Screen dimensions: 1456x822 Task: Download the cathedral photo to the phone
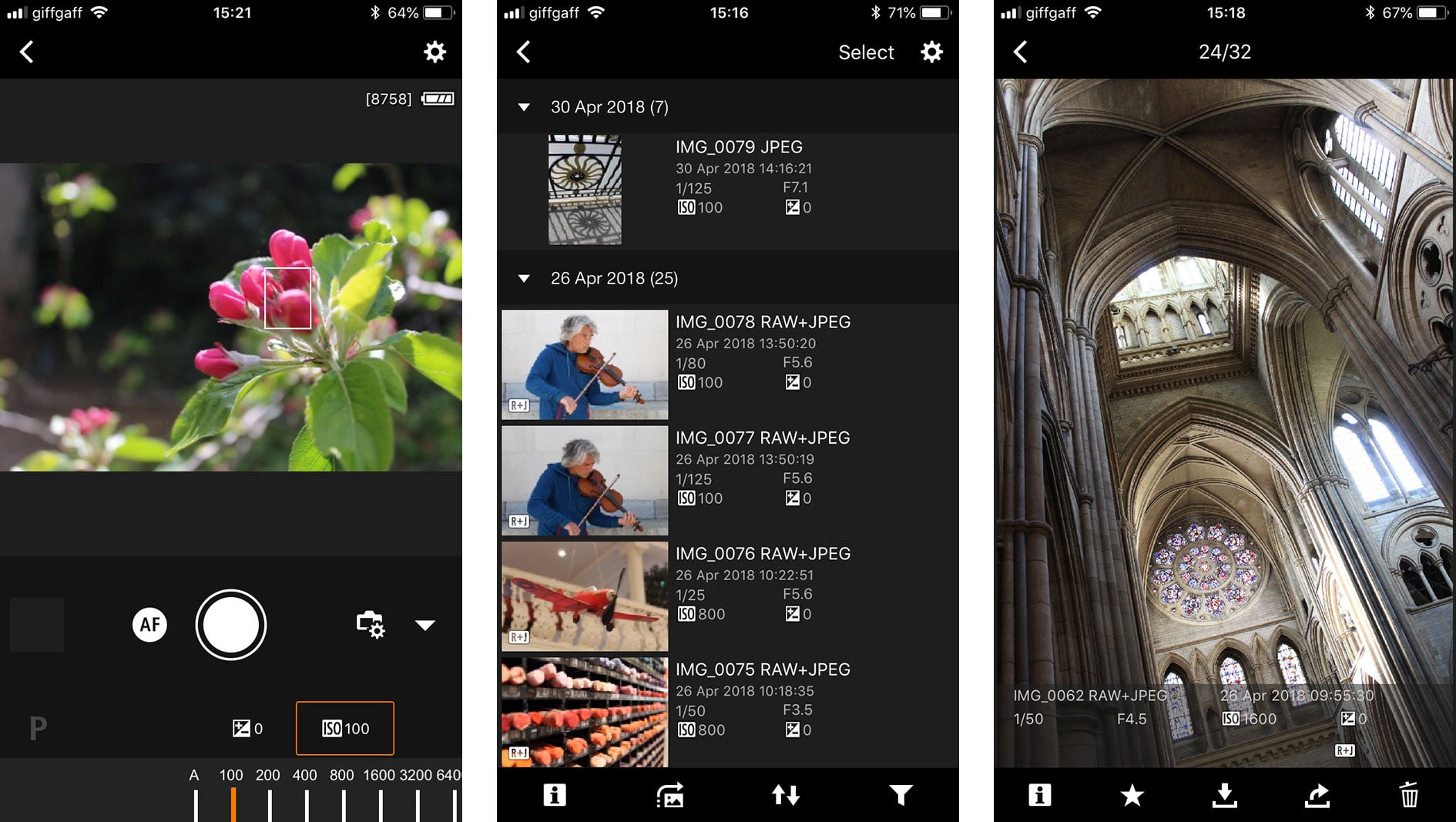[1224, 795]
